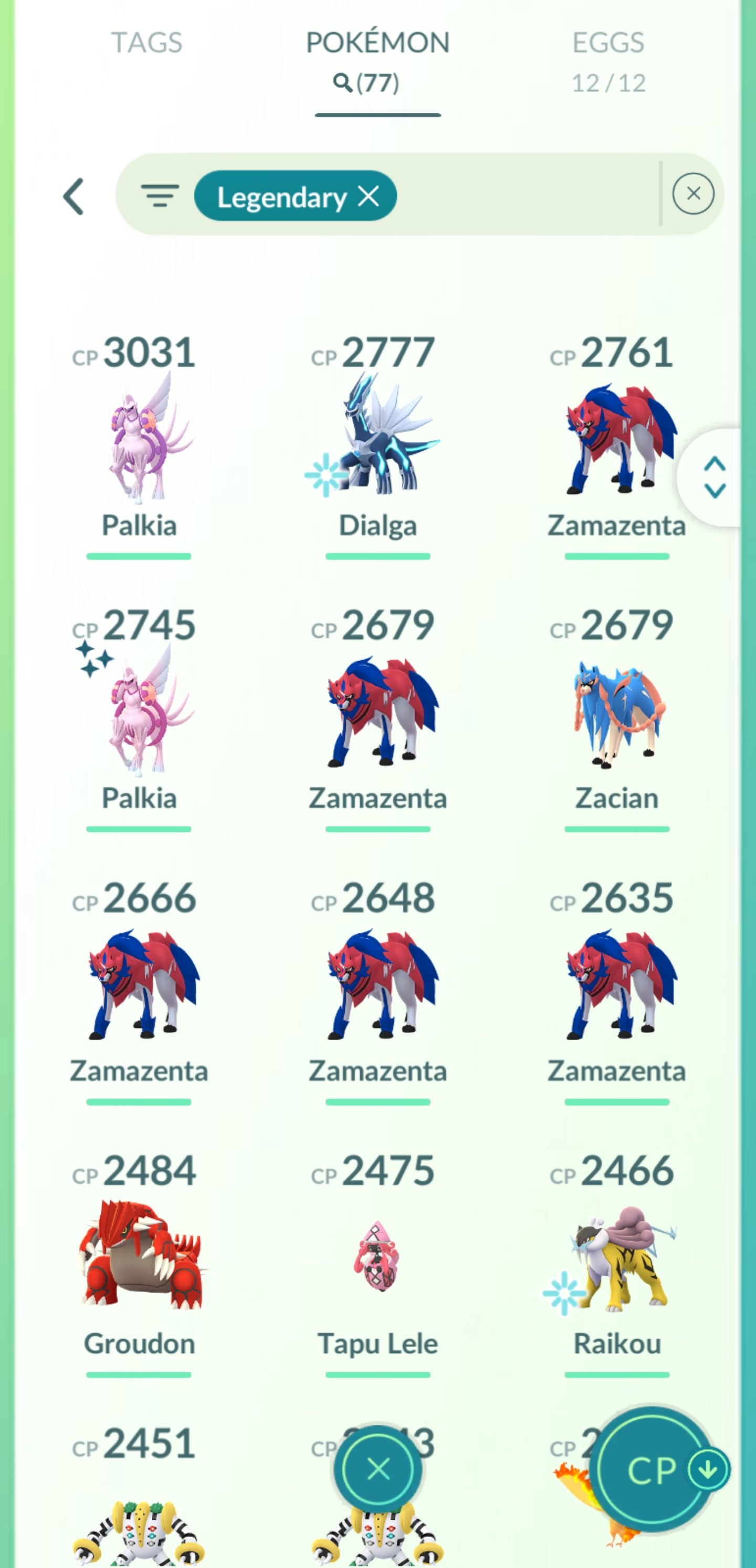Remove the Legendary filter chip
The image size is (756, 1568).
369,196
